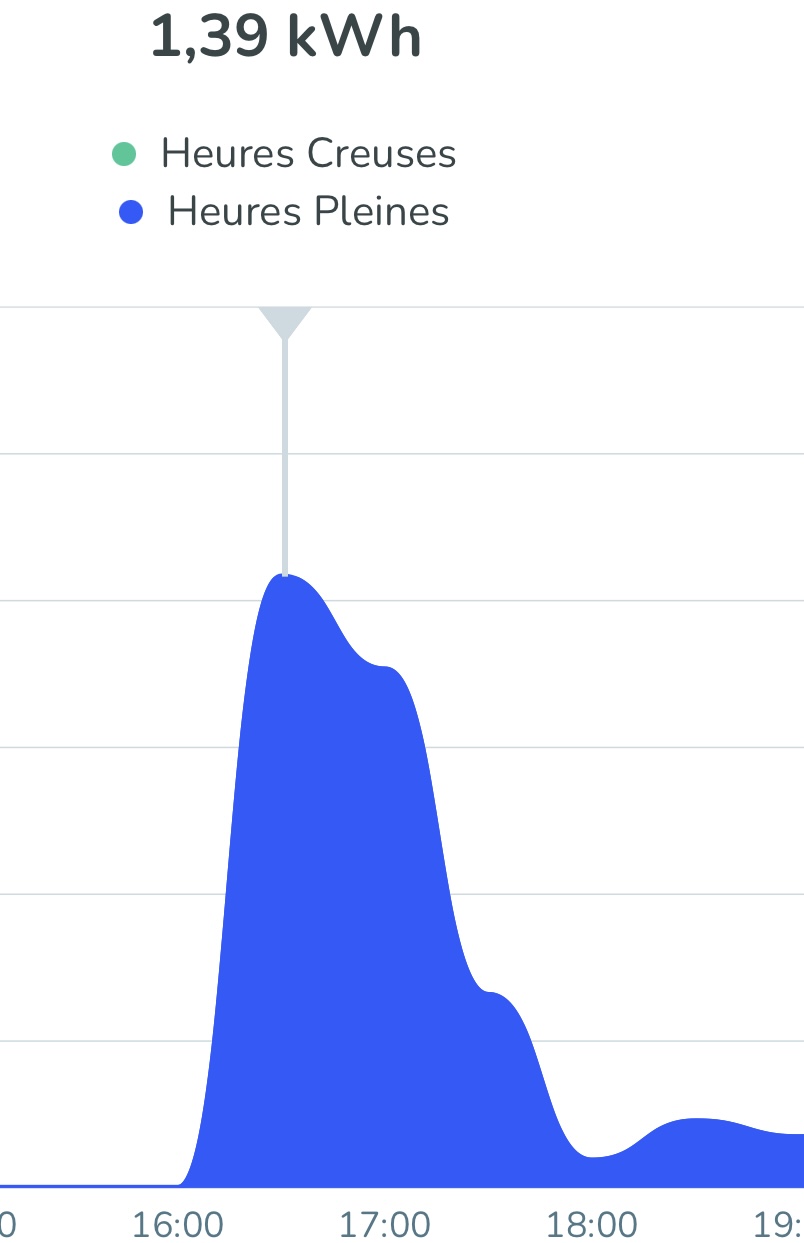Toggle the Heures Pleines legend series
804x1243 pixels.
[285, 212]
